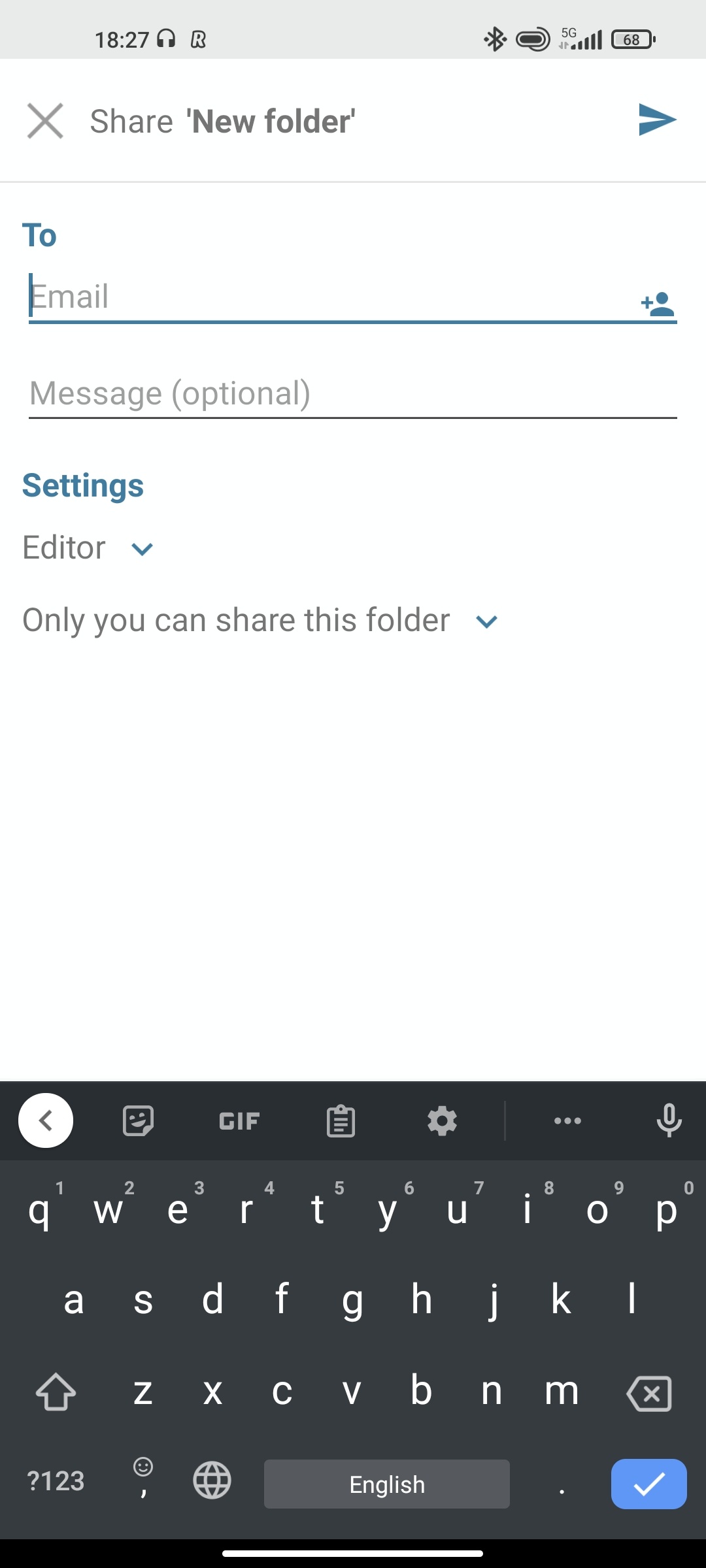Open more keyboard options (three dots)
Screen dimensions: 706x1568
[567, 1121]
